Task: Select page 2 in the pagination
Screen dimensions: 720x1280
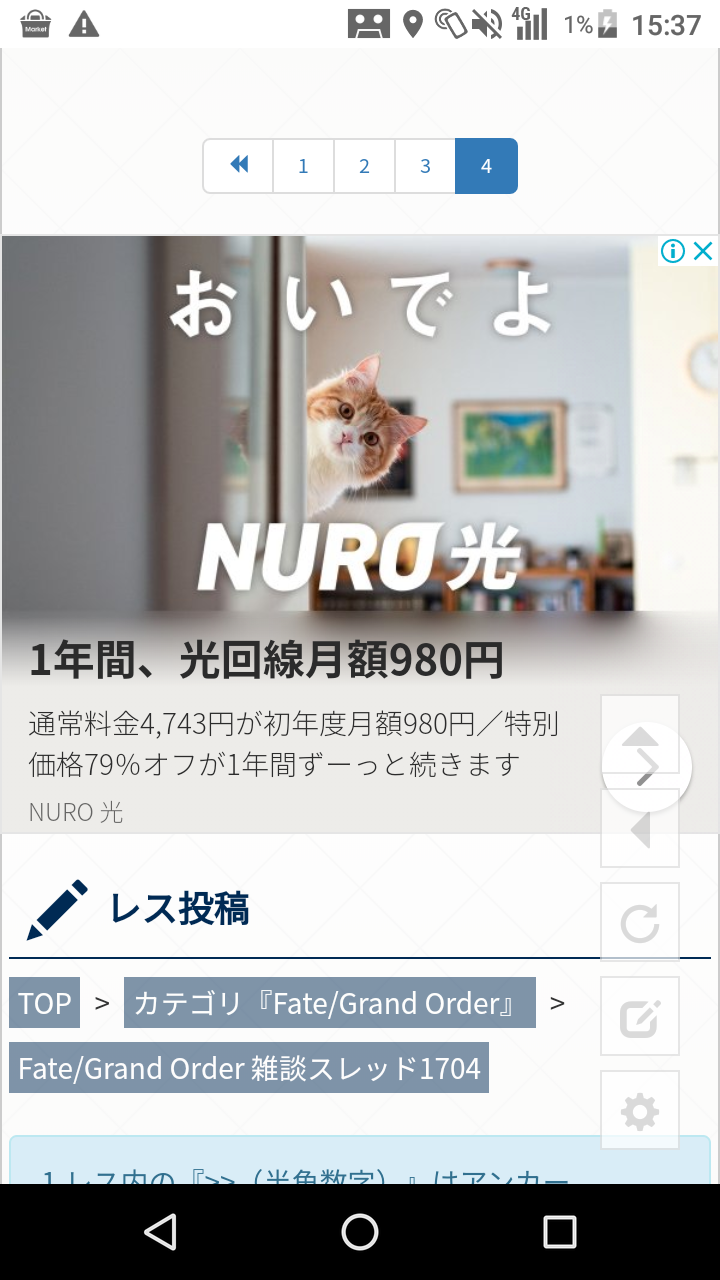Action: point(364,166)
